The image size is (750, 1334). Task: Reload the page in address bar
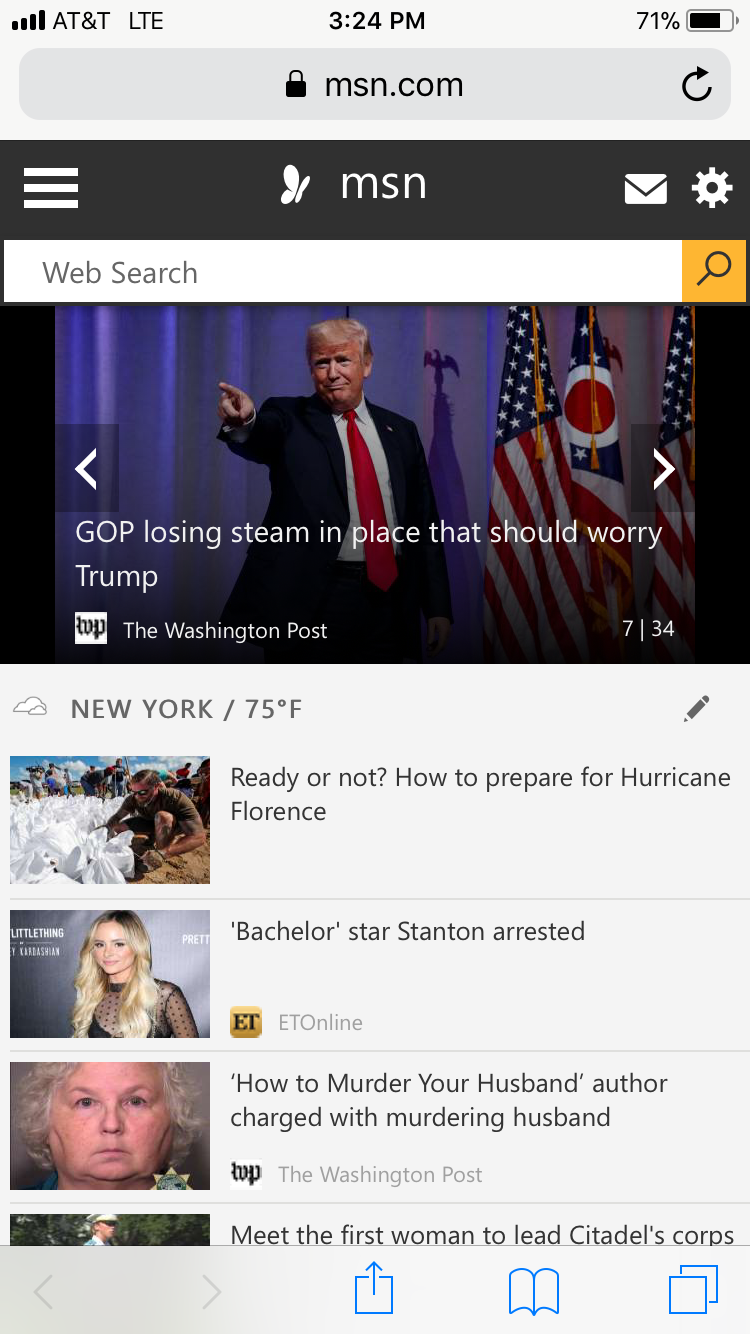[697, 85]
